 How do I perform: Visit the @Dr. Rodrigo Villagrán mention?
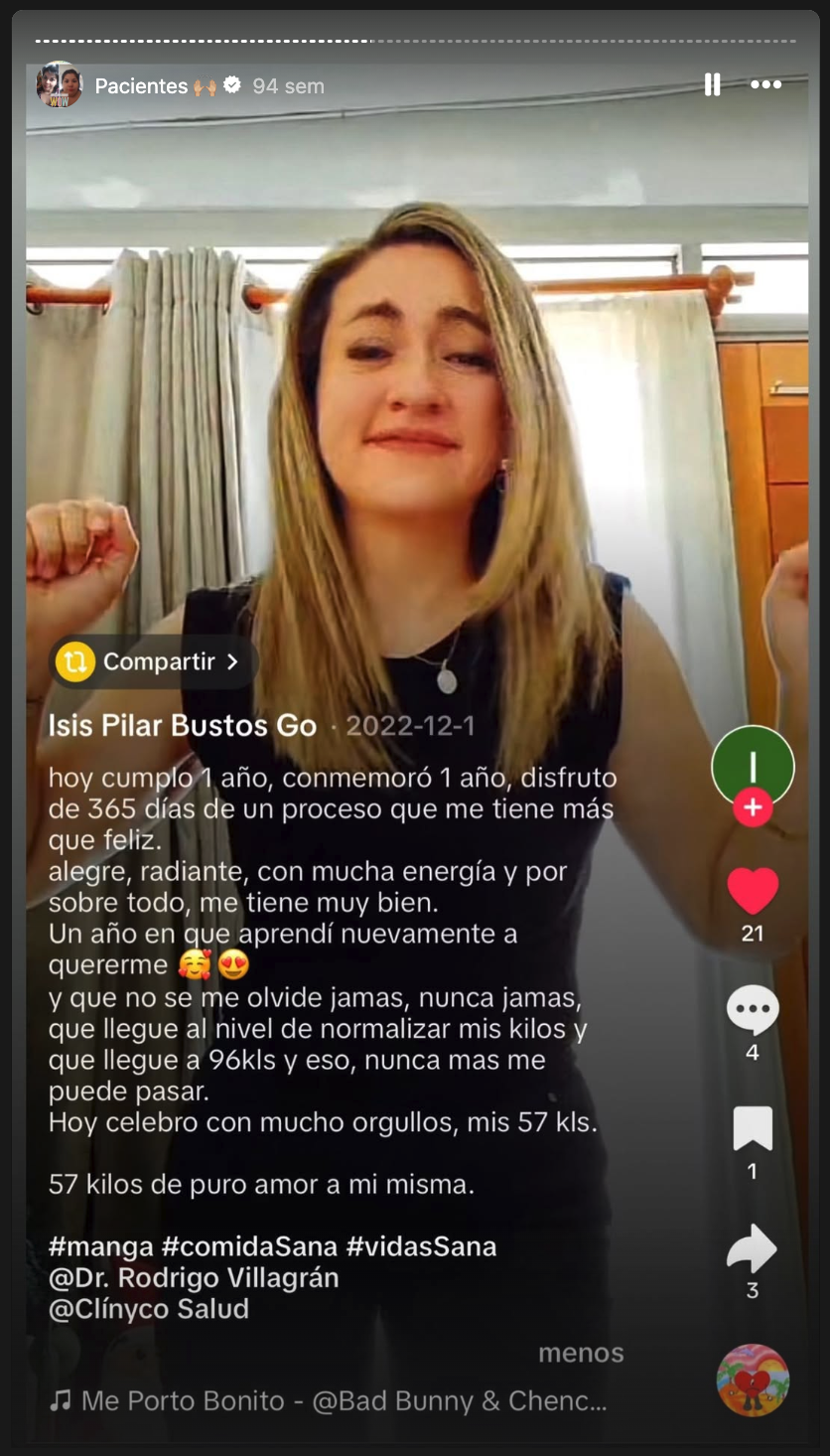click(x=194, y=1278)
